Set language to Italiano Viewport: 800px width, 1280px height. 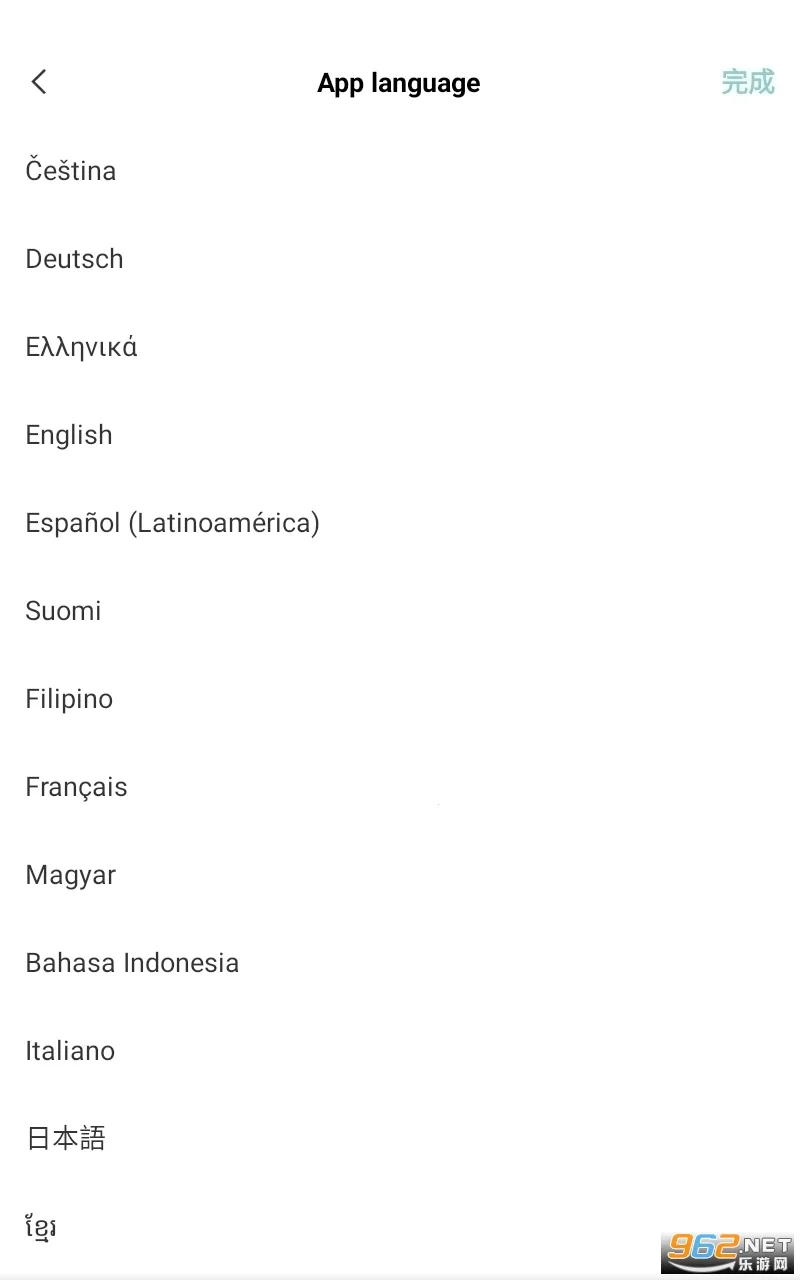[x=70, y=1051]
